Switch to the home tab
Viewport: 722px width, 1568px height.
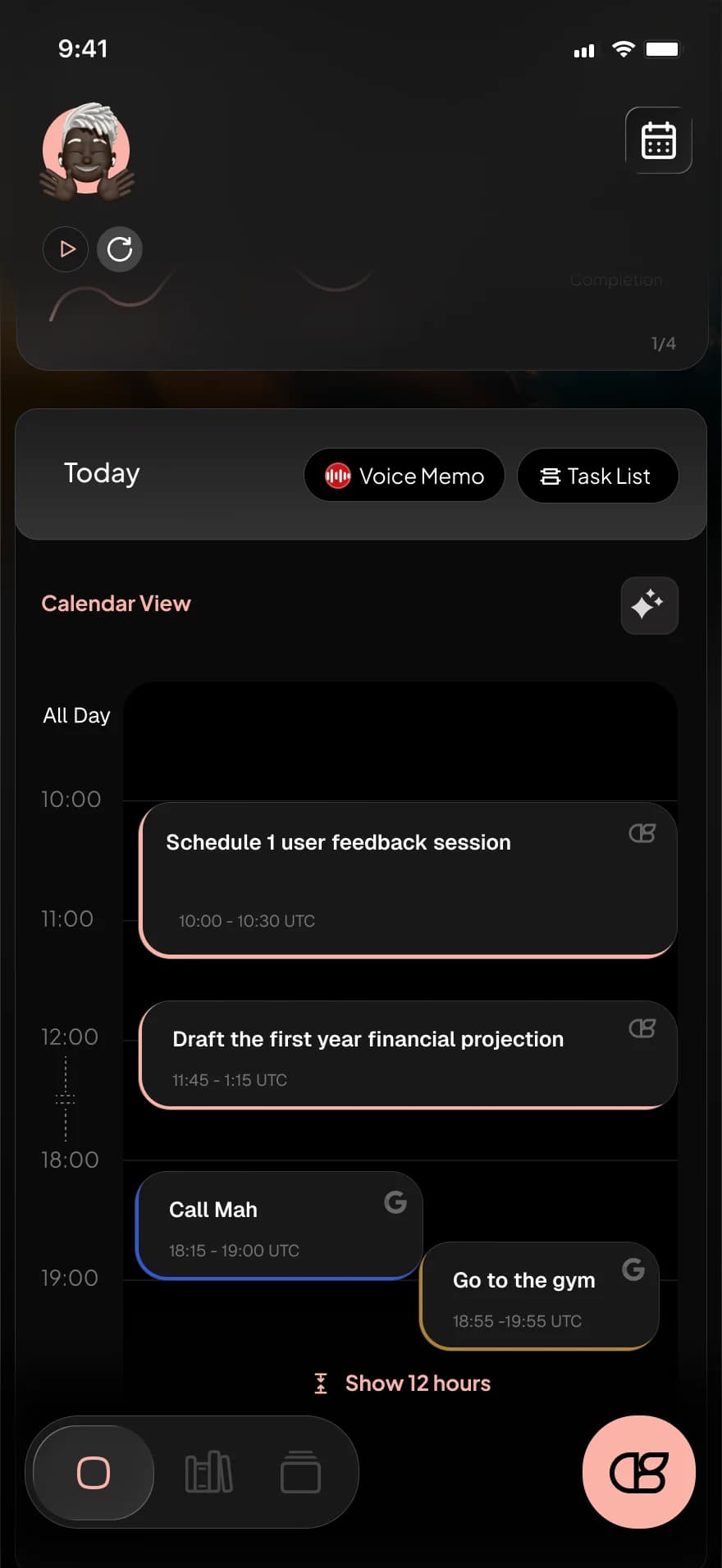click(x=94, y=1473)
